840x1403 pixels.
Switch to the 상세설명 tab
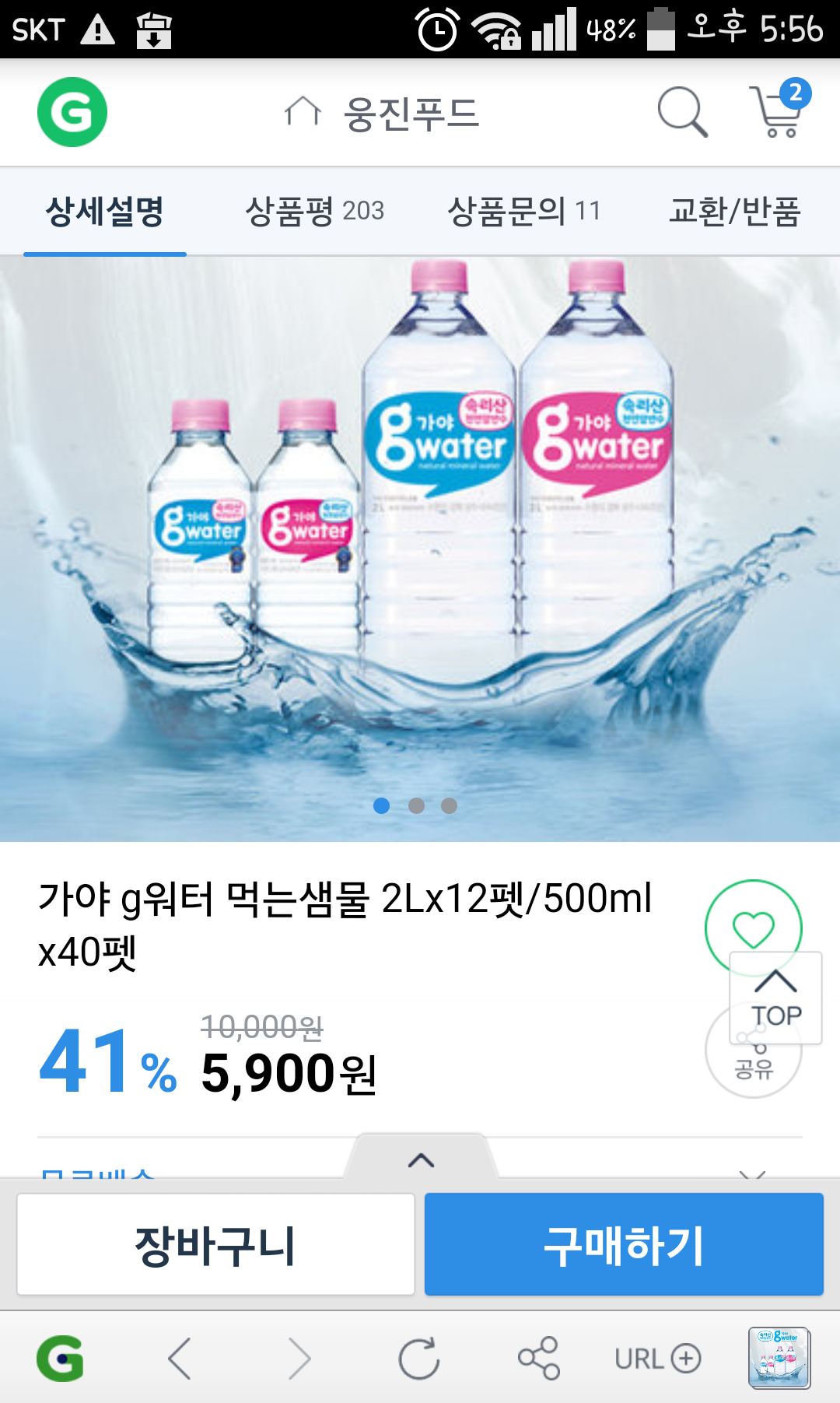pyautogui.click(x=105, y=211)
